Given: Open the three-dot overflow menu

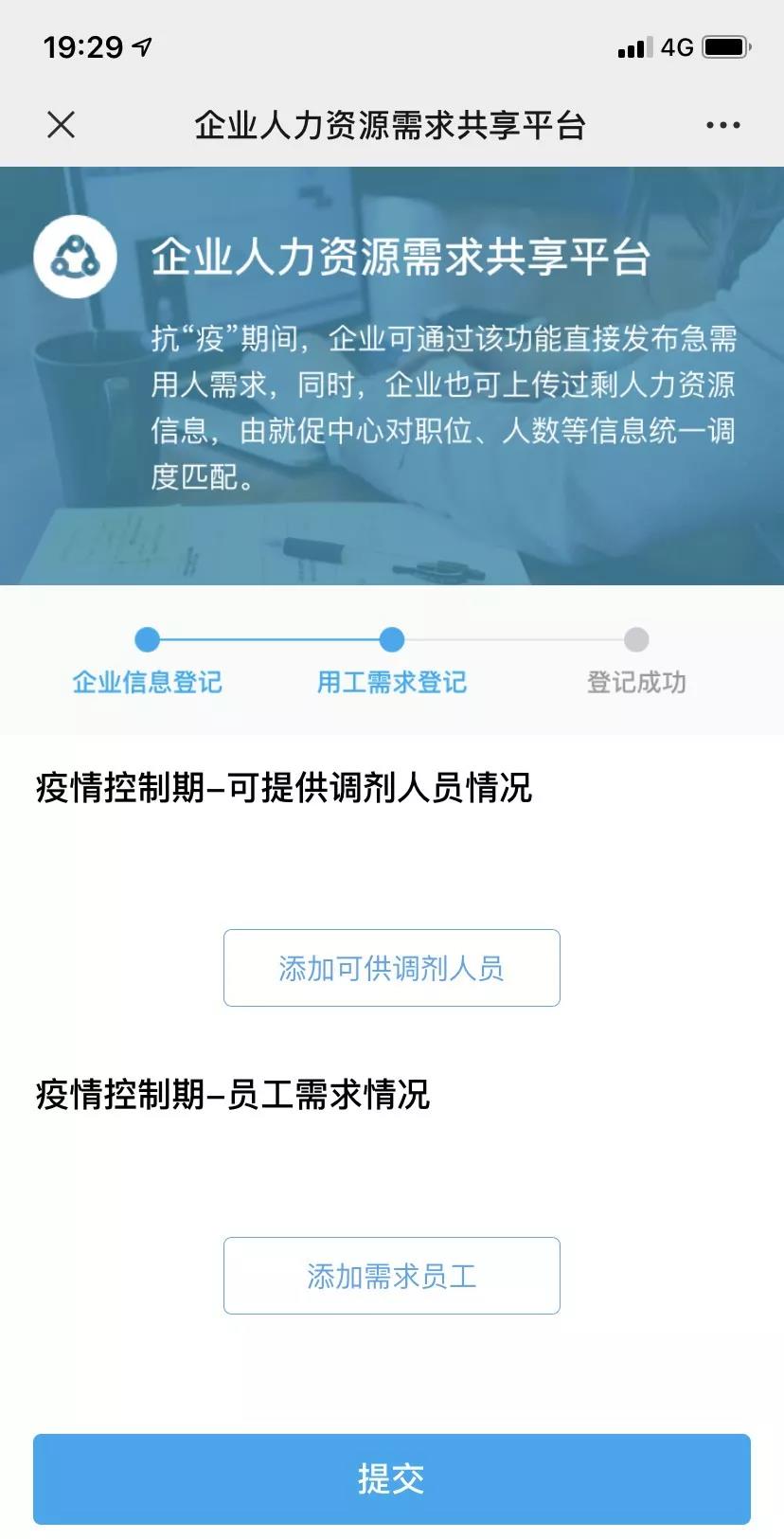Looking at the screenshot, I should pos(722,124).
